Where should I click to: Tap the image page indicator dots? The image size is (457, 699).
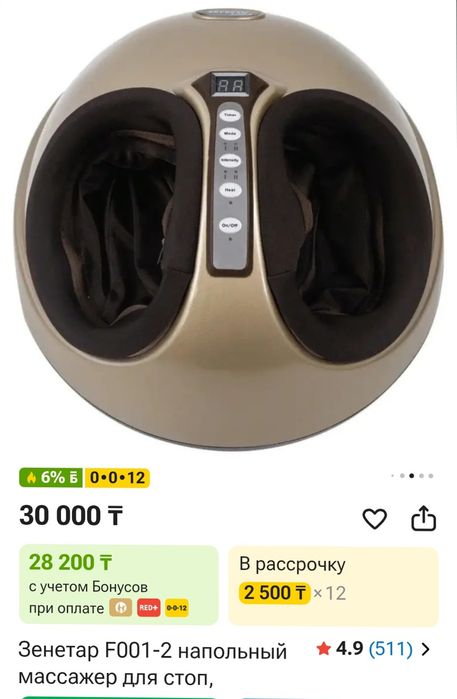point(412,476)
